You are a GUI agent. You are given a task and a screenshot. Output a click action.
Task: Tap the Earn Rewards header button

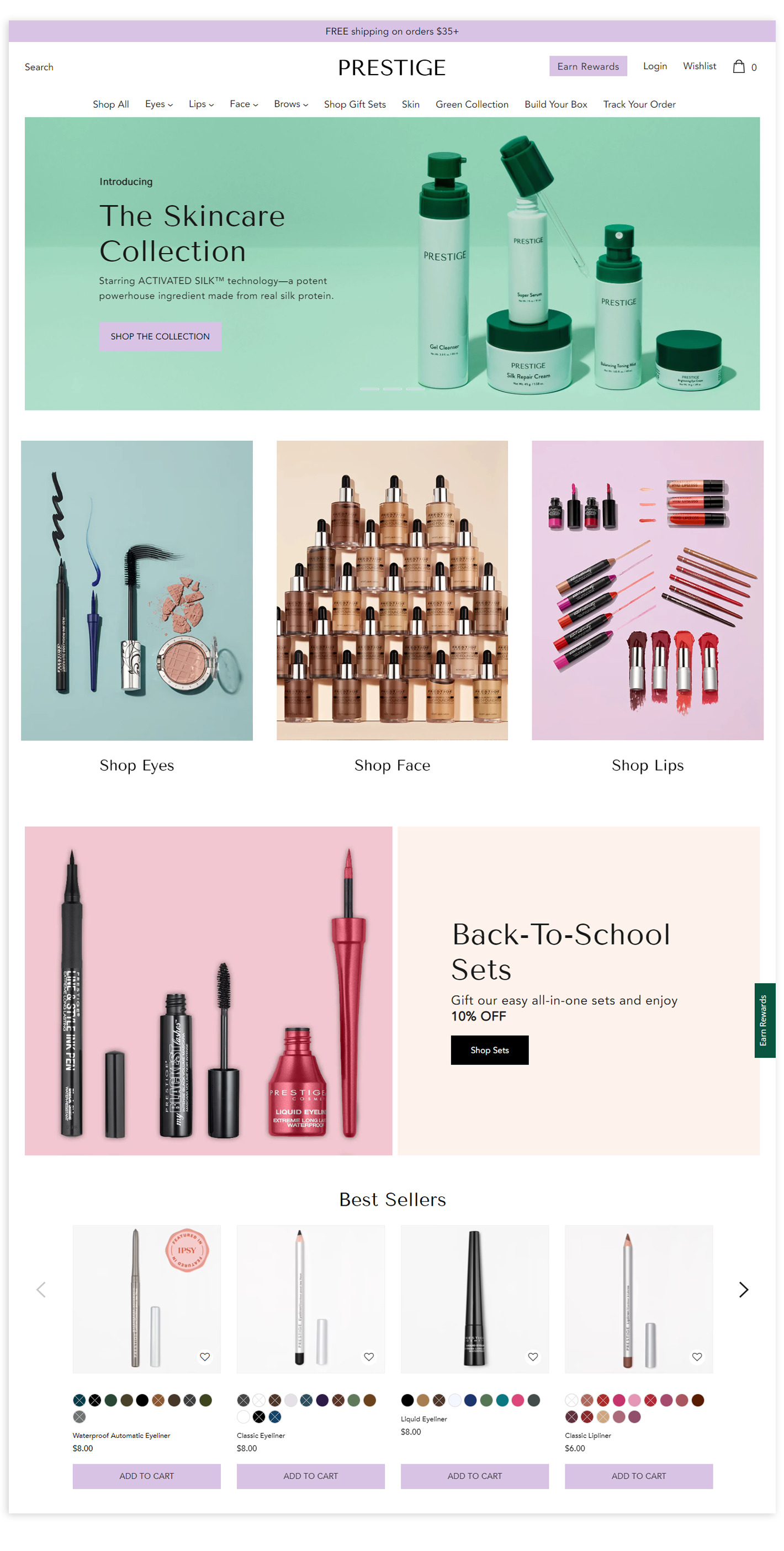click(587, 66)
